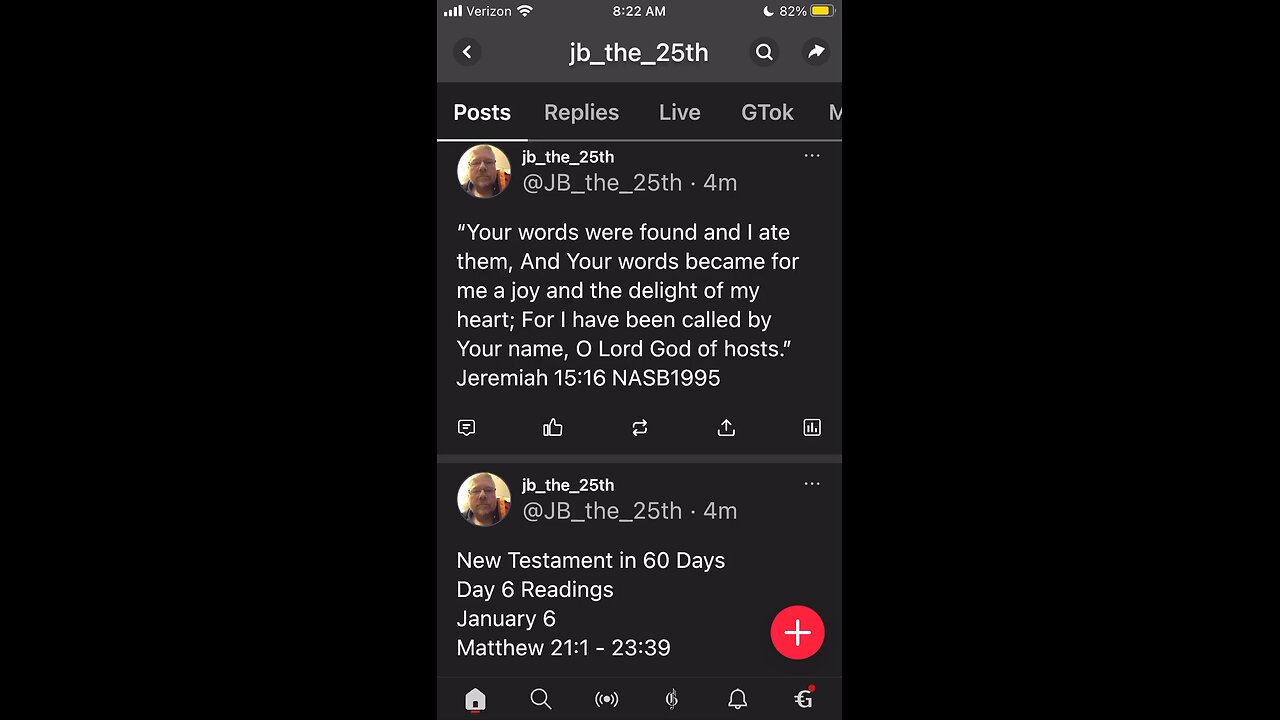Switch to the Replies tab
The width and height of the screenshot is (1280, 720).
[581, 113]
